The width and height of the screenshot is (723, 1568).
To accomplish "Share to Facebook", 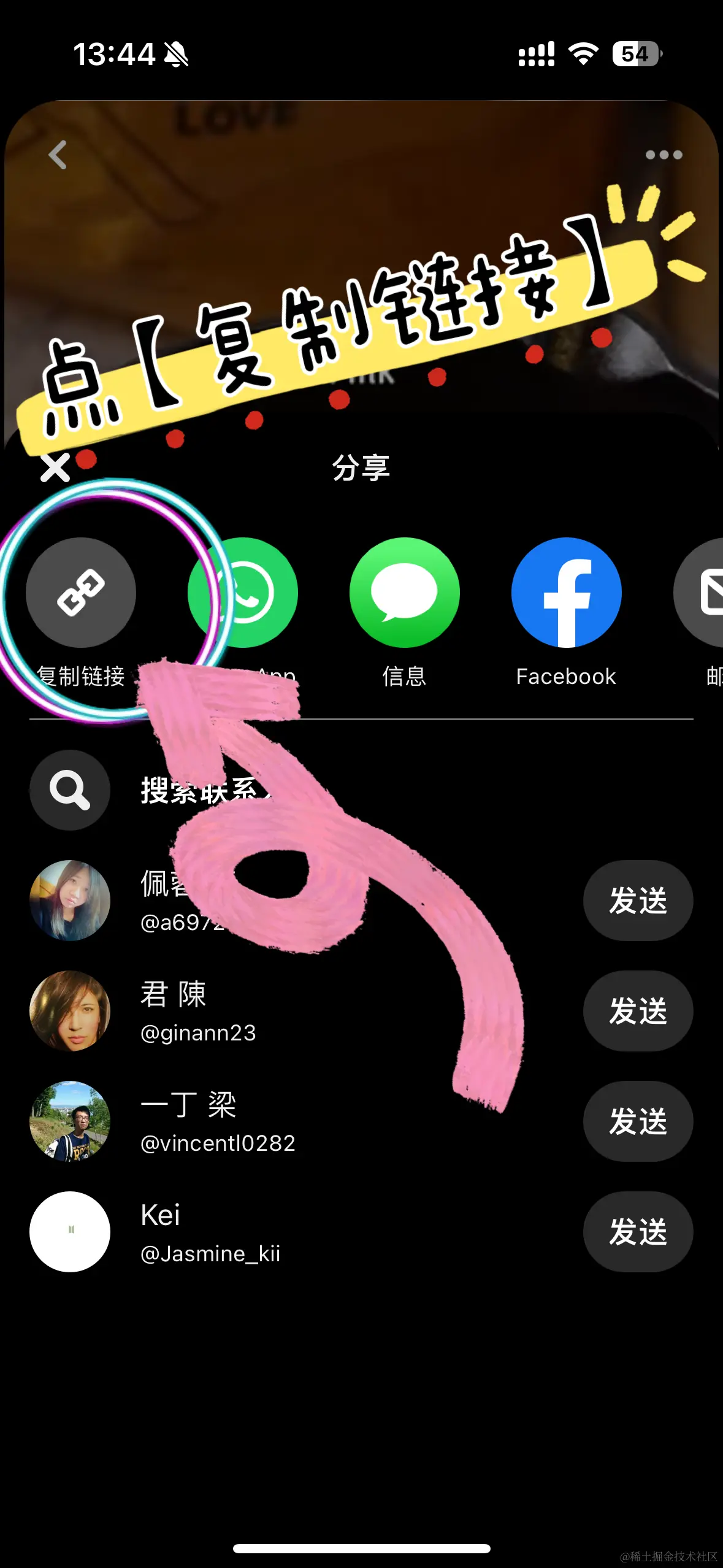I will (566, 593).
